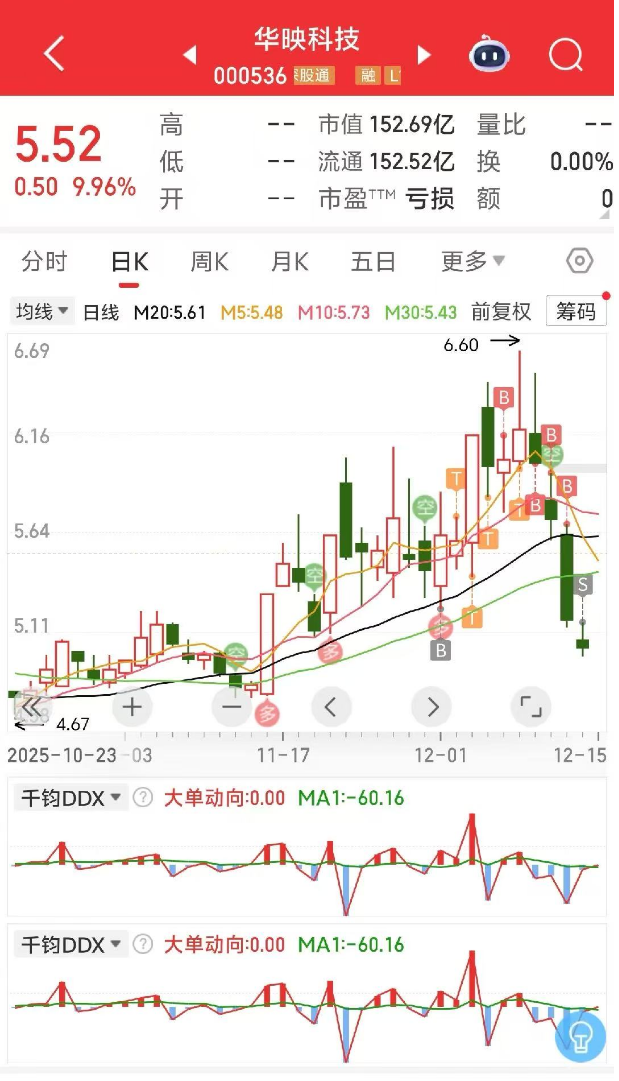Open the robot assistant icon

[x=489, y=53]
